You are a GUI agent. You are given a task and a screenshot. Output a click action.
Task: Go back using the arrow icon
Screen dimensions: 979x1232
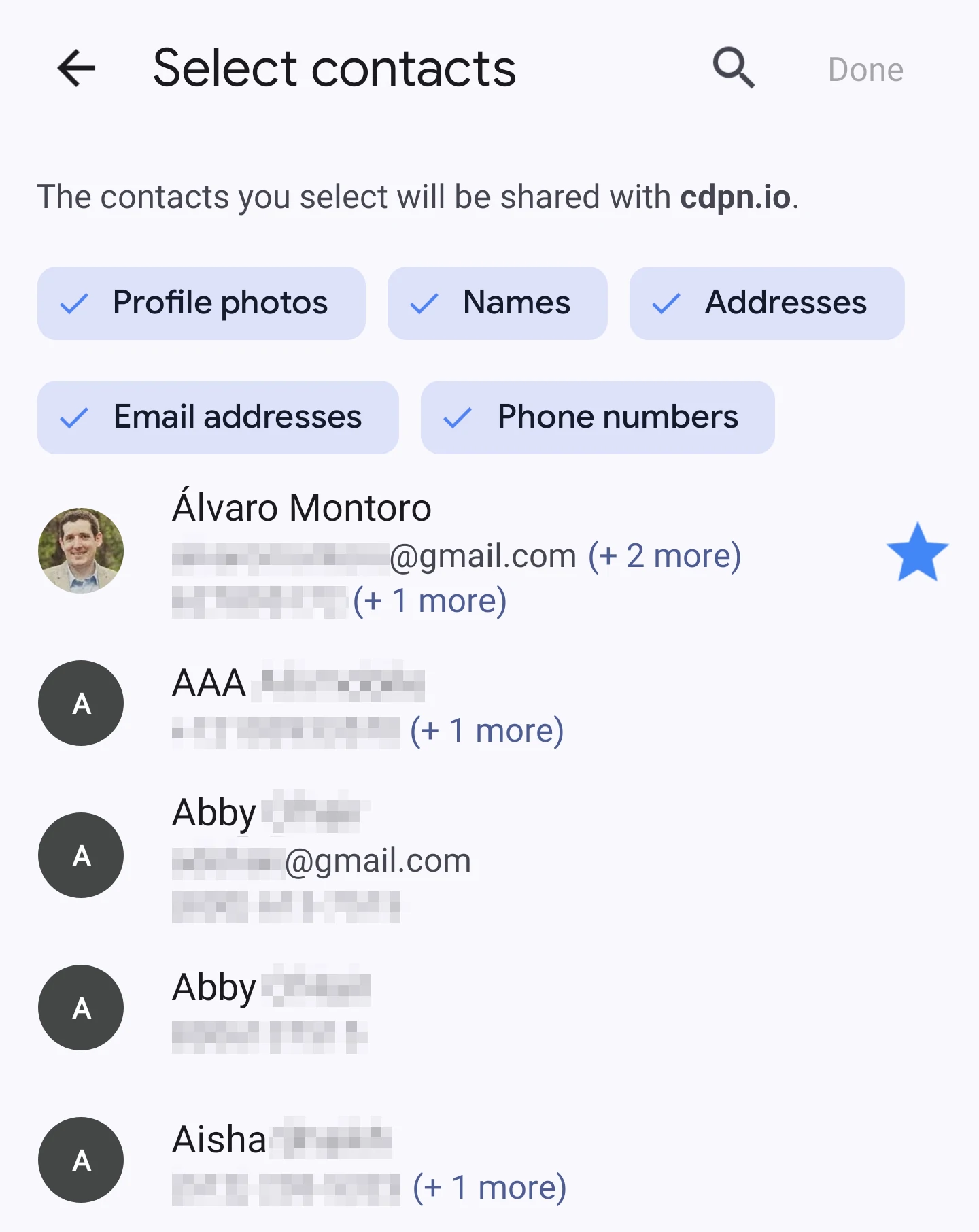(x=76, y=69)
